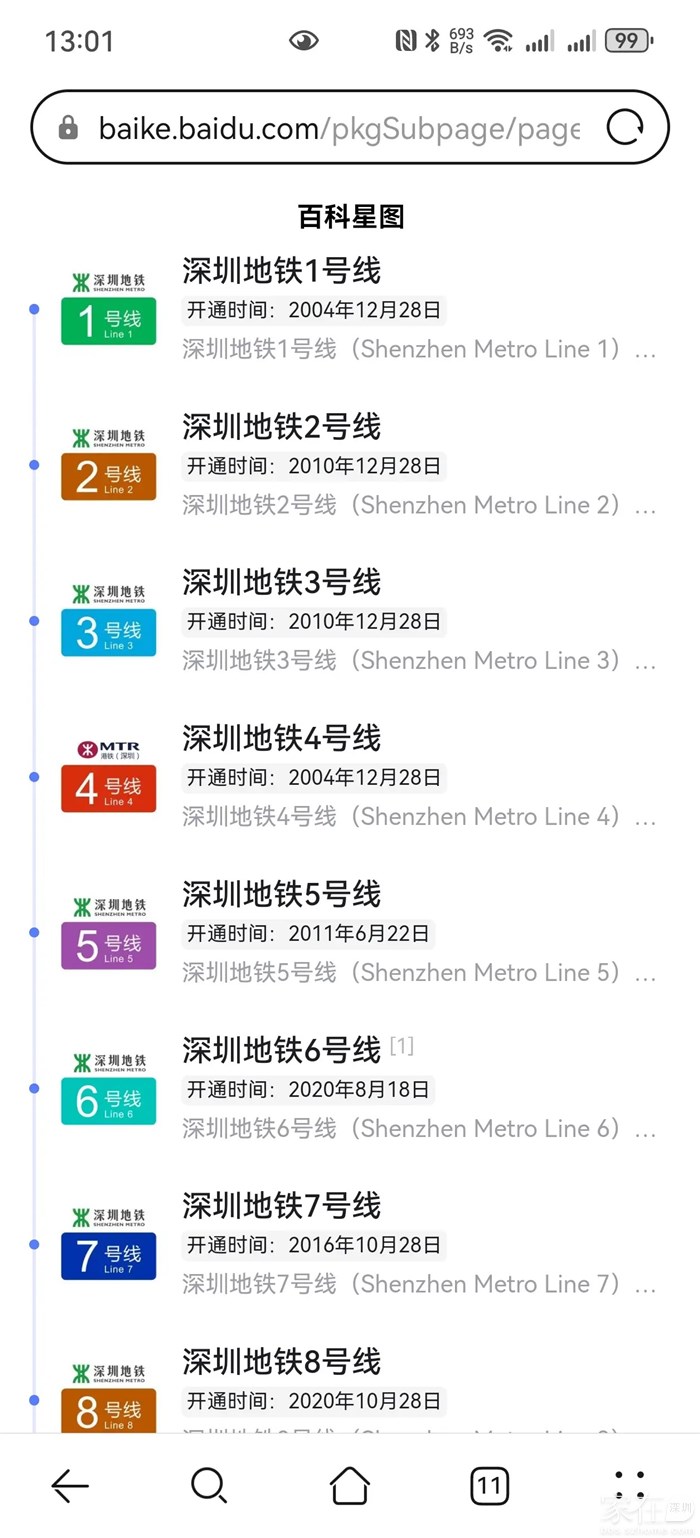
Task: Open the browser four-dot menu
Action: tap(630, 1486)
